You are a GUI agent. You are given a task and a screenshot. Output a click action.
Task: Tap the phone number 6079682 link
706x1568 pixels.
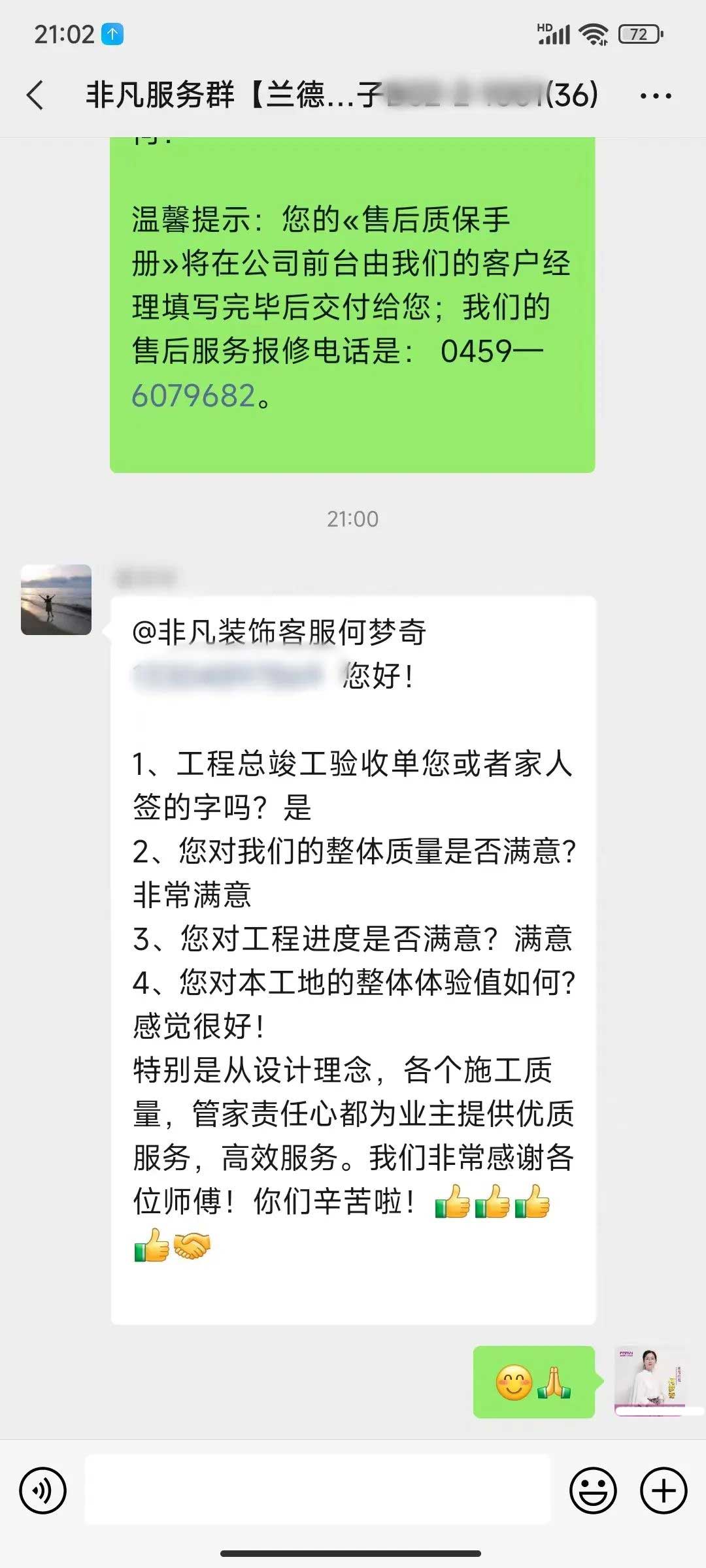[x=193, y=395]
